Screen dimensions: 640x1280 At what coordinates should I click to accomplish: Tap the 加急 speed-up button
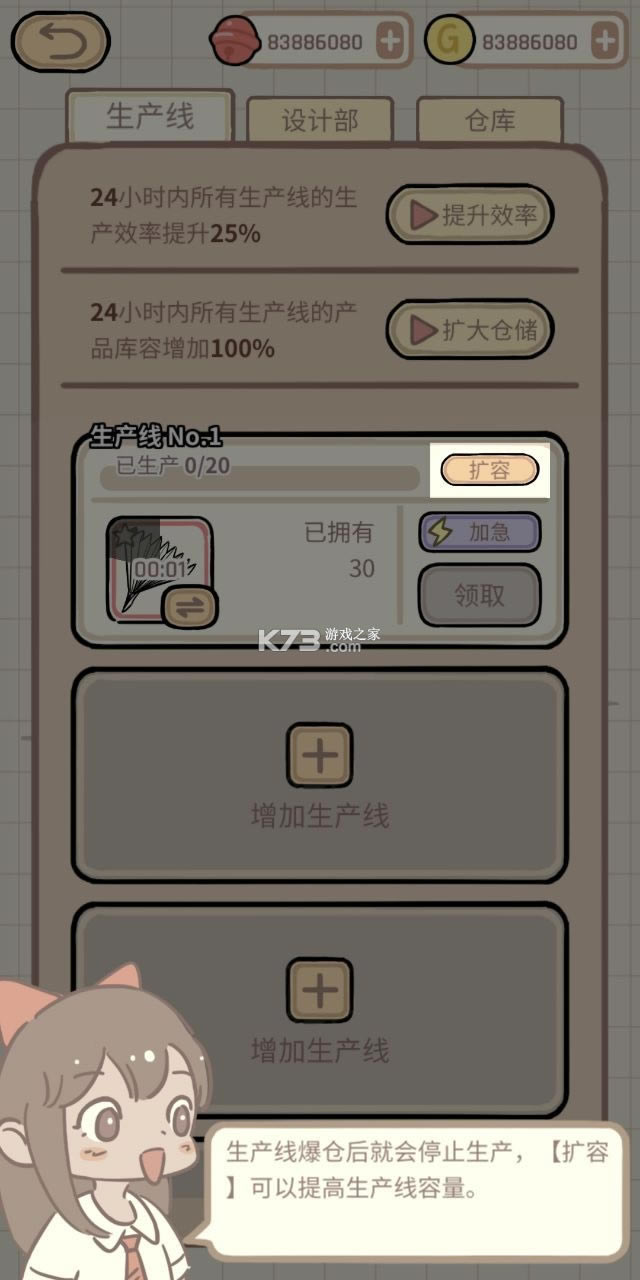click(479, 532)
